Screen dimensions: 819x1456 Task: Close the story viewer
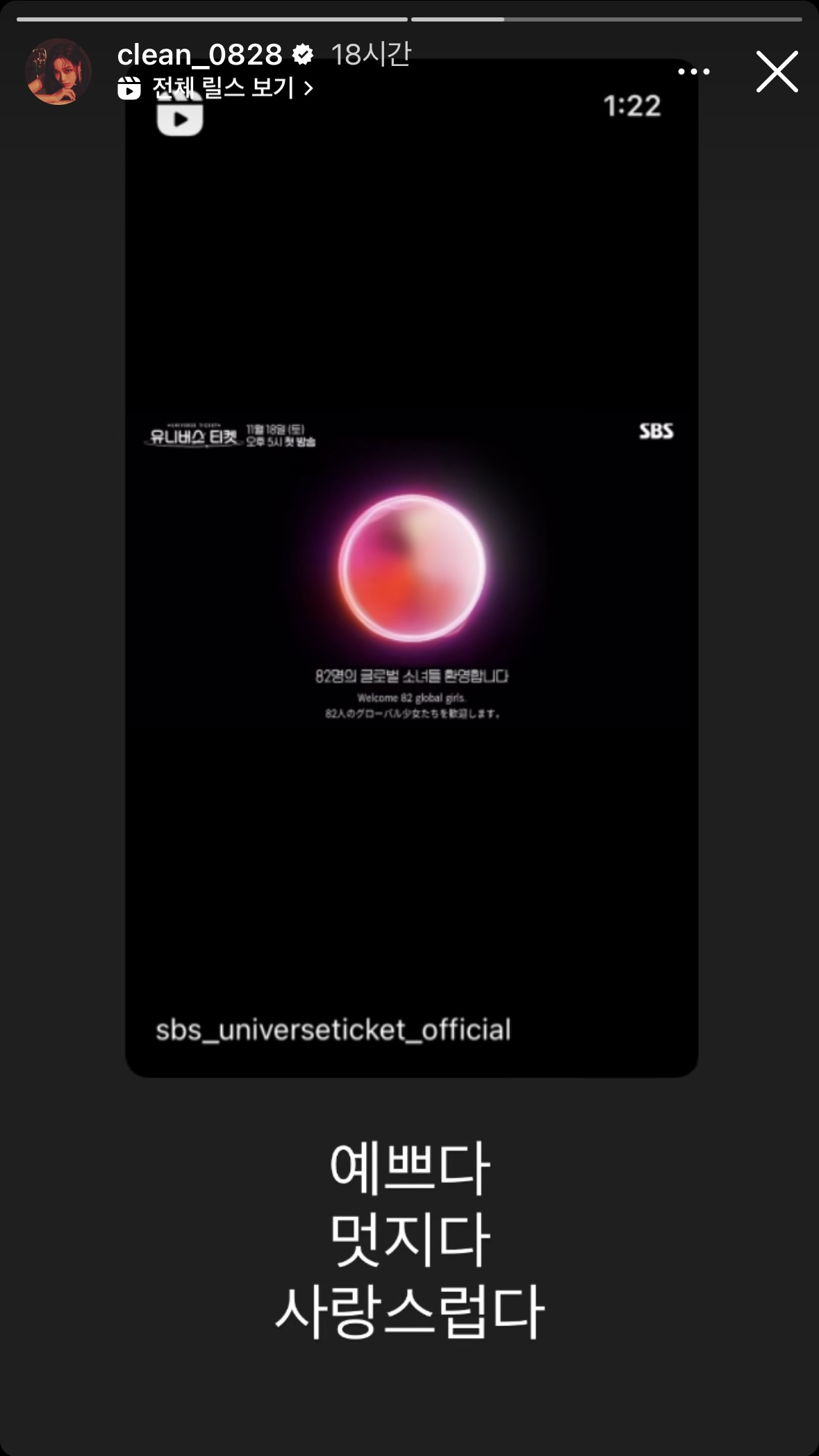click(x=777, y=72)
